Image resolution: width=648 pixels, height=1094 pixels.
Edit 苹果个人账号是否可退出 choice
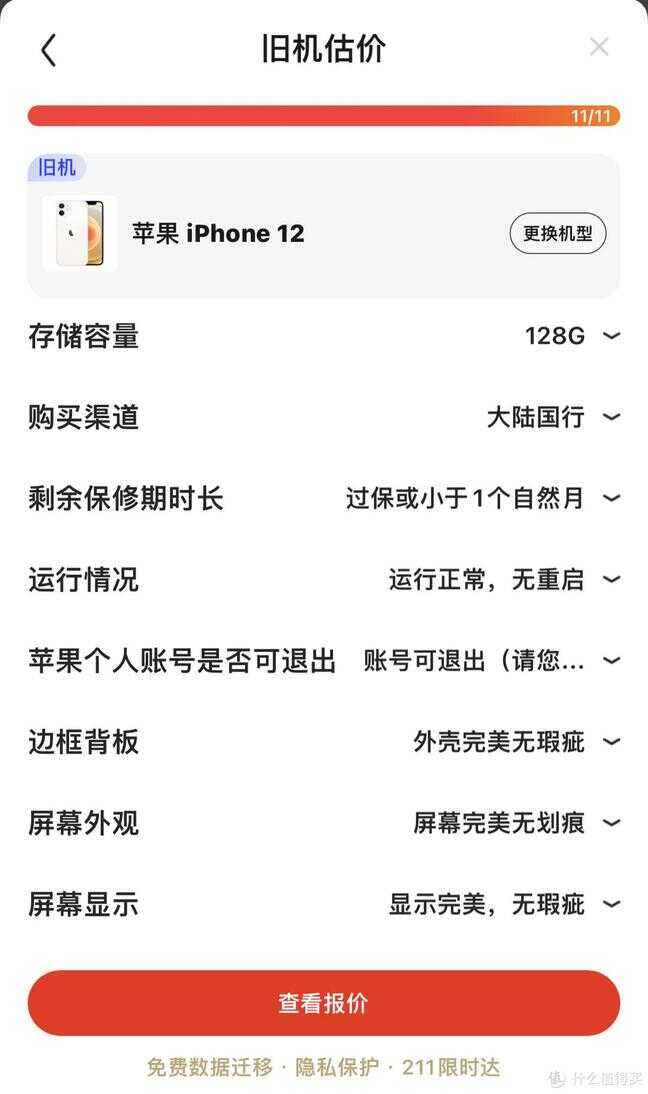491,660
